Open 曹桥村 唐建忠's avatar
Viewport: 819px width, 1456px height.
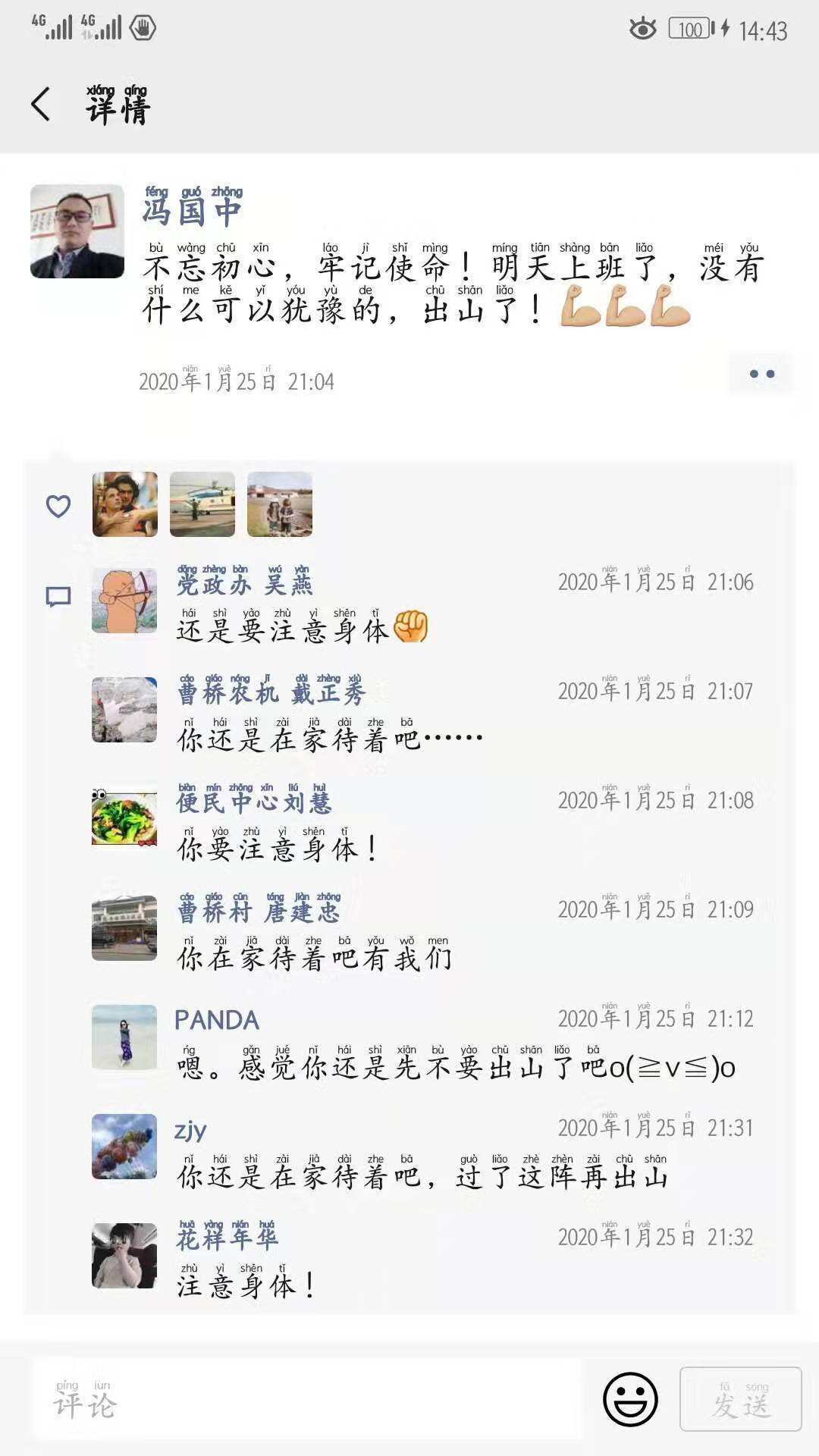(124, 928)
